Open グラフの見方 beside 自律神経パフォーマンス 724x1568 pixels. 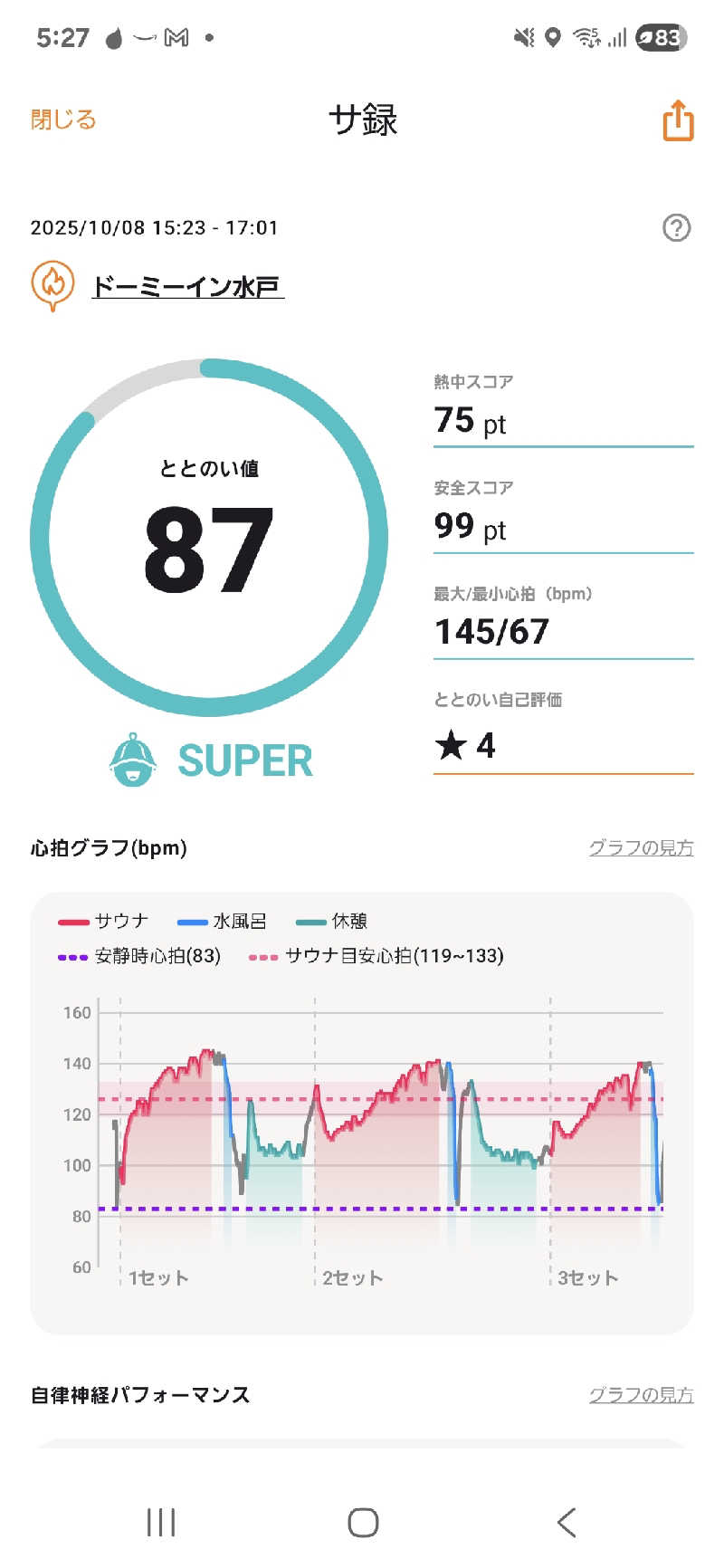641,1395
